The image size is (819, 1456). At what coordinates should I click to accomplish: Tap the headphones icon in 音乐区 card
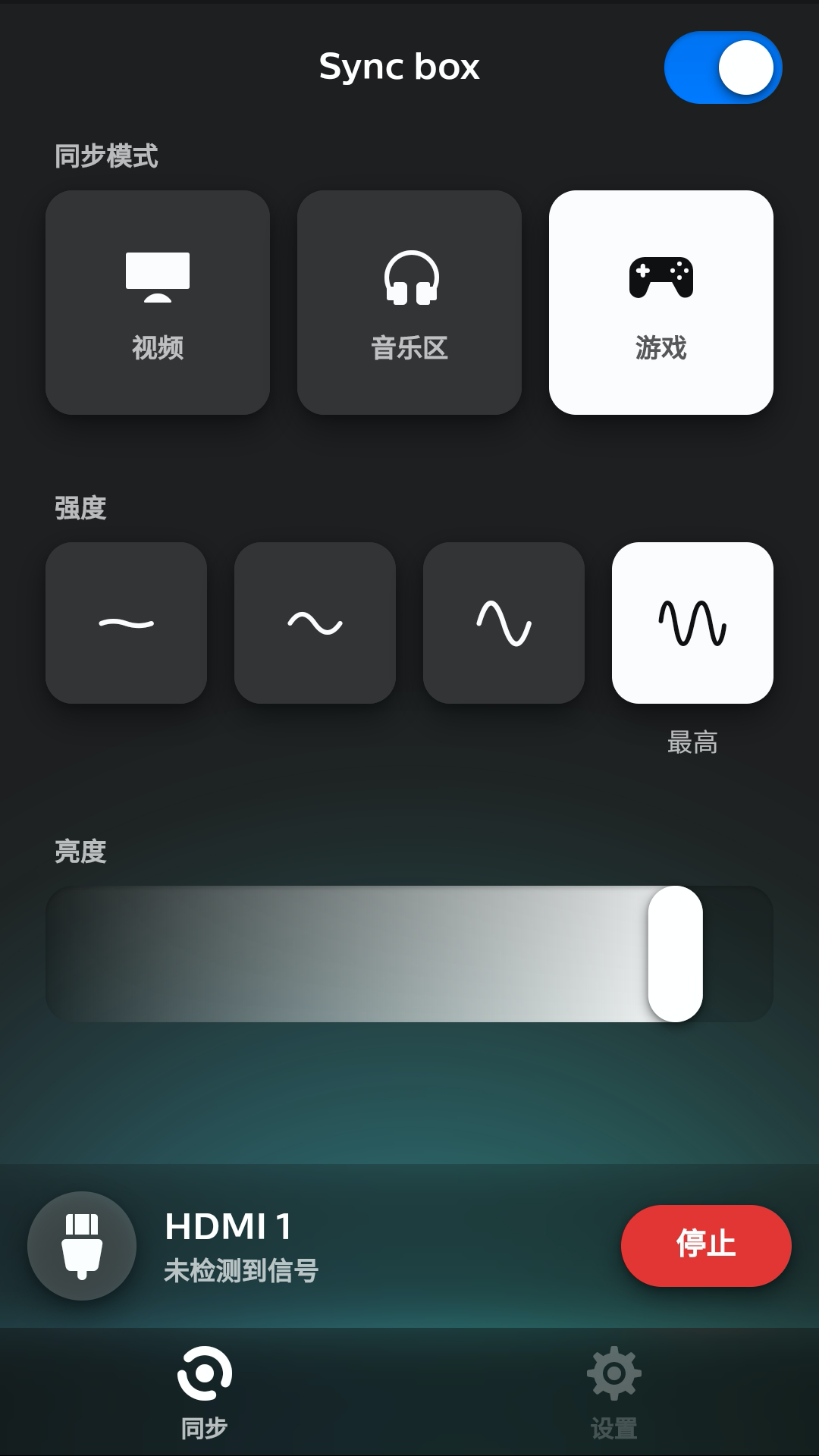tap(409, 277)
